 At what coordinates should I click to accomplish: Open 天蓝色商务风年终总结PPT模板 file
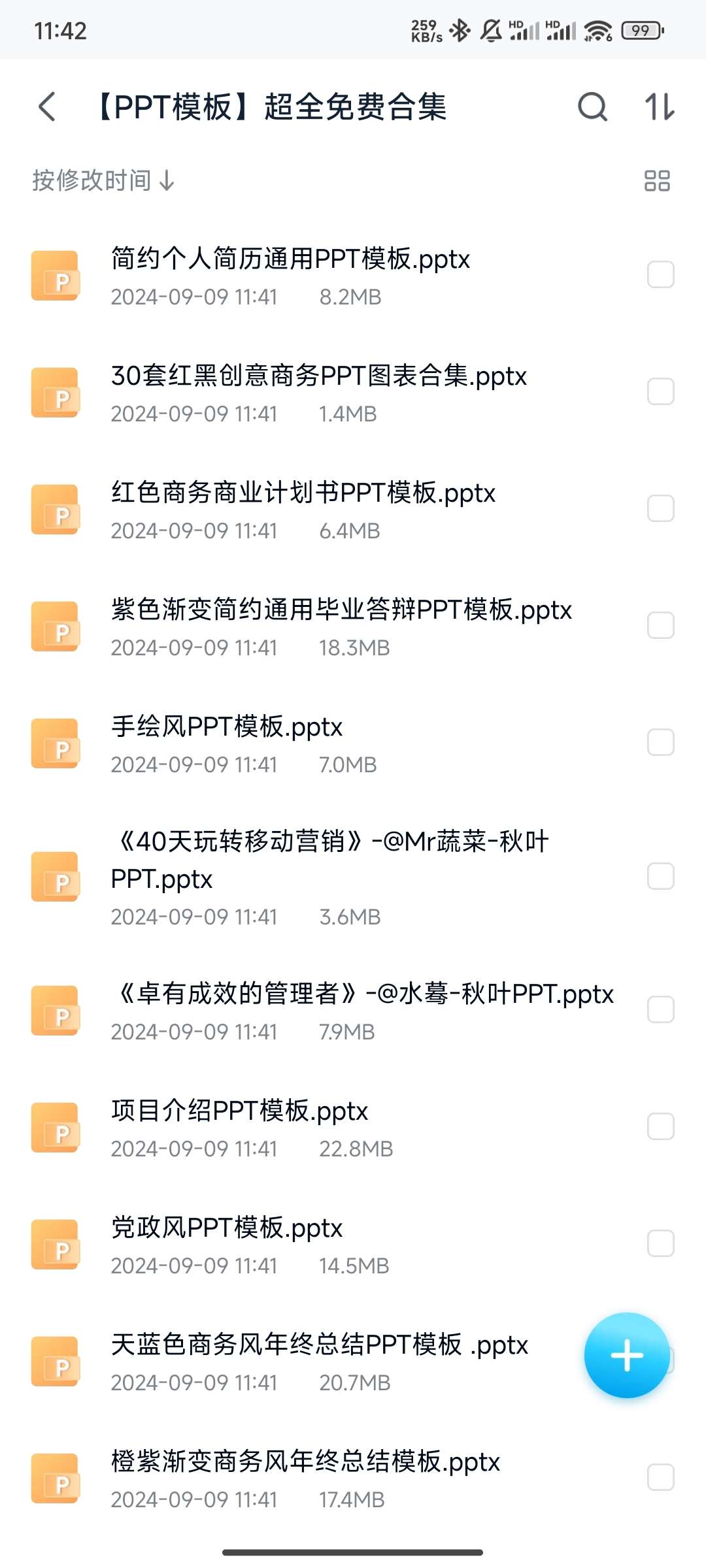tap(319, 1345)
